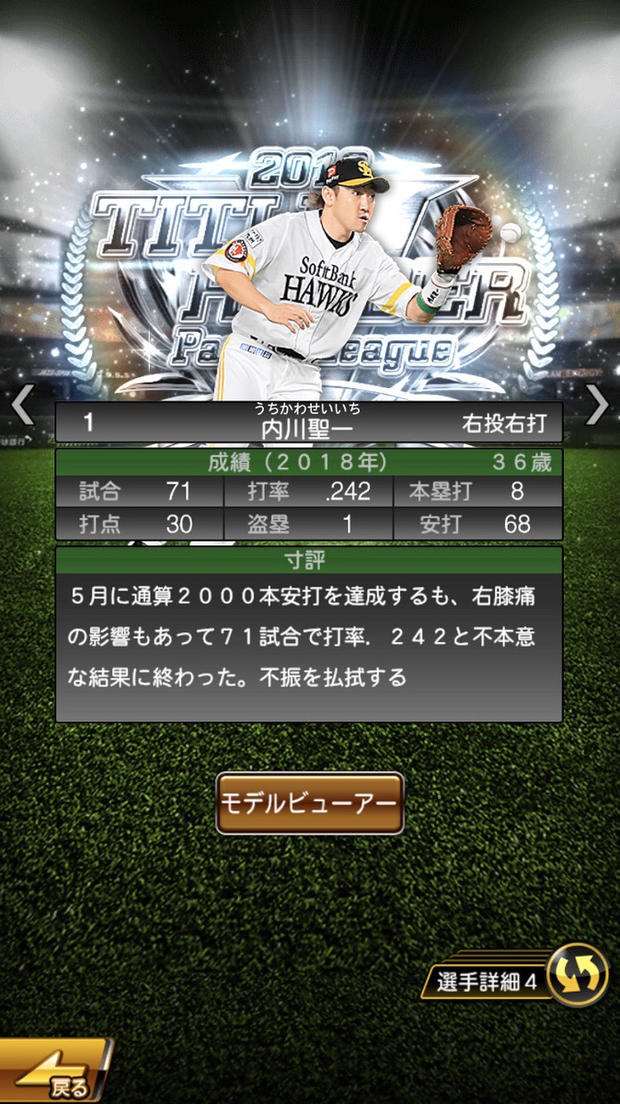Go to next player with right arrow
Screen dimensions: 620x1104
coord(597,405)
